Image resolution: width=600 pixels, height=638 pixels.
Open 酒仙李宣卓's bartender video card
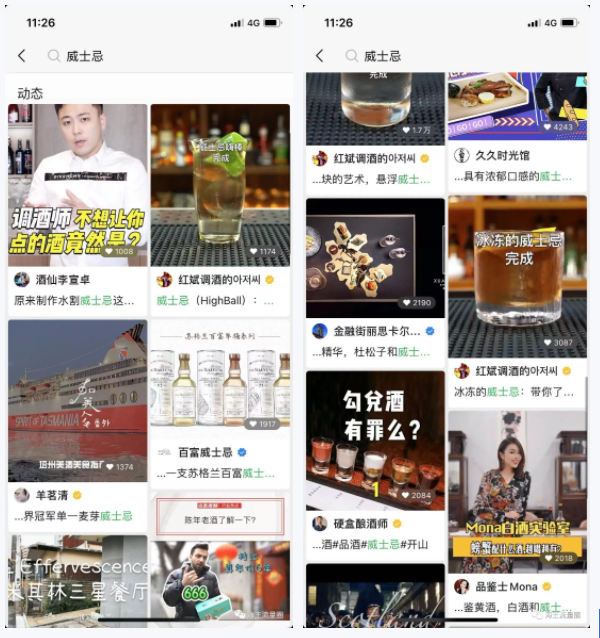(77, 185)
